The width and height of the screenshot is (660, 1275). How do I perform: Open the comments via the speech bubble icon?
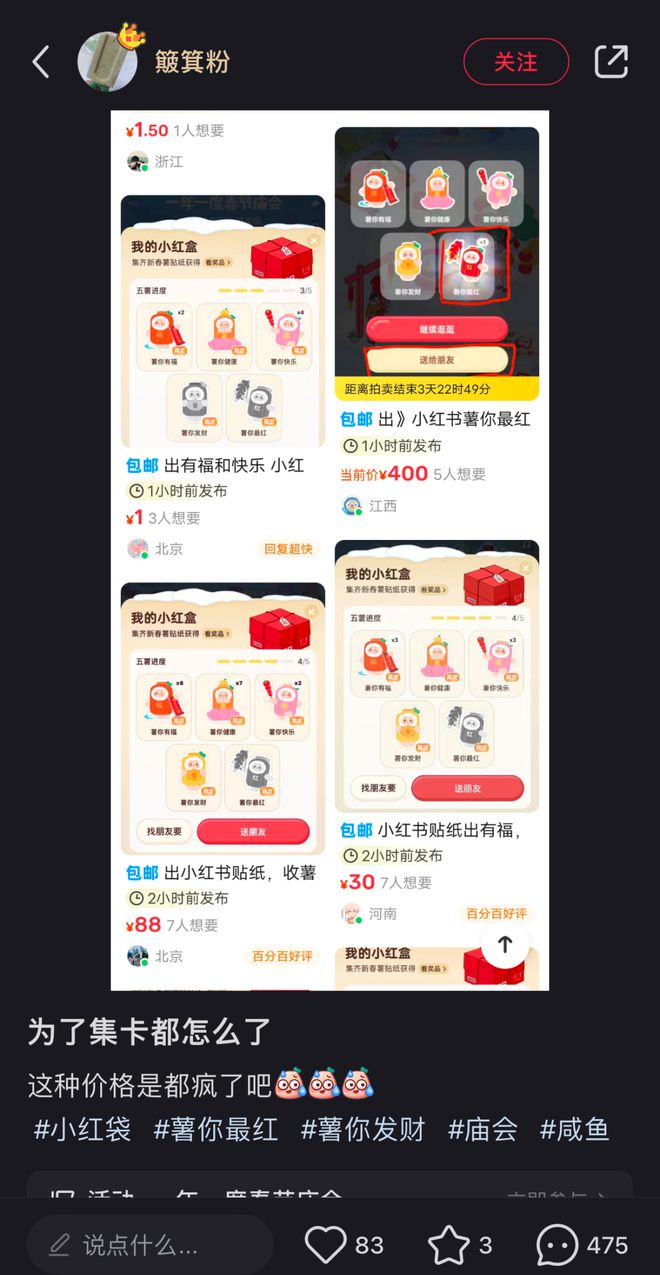coord(557,1245)
